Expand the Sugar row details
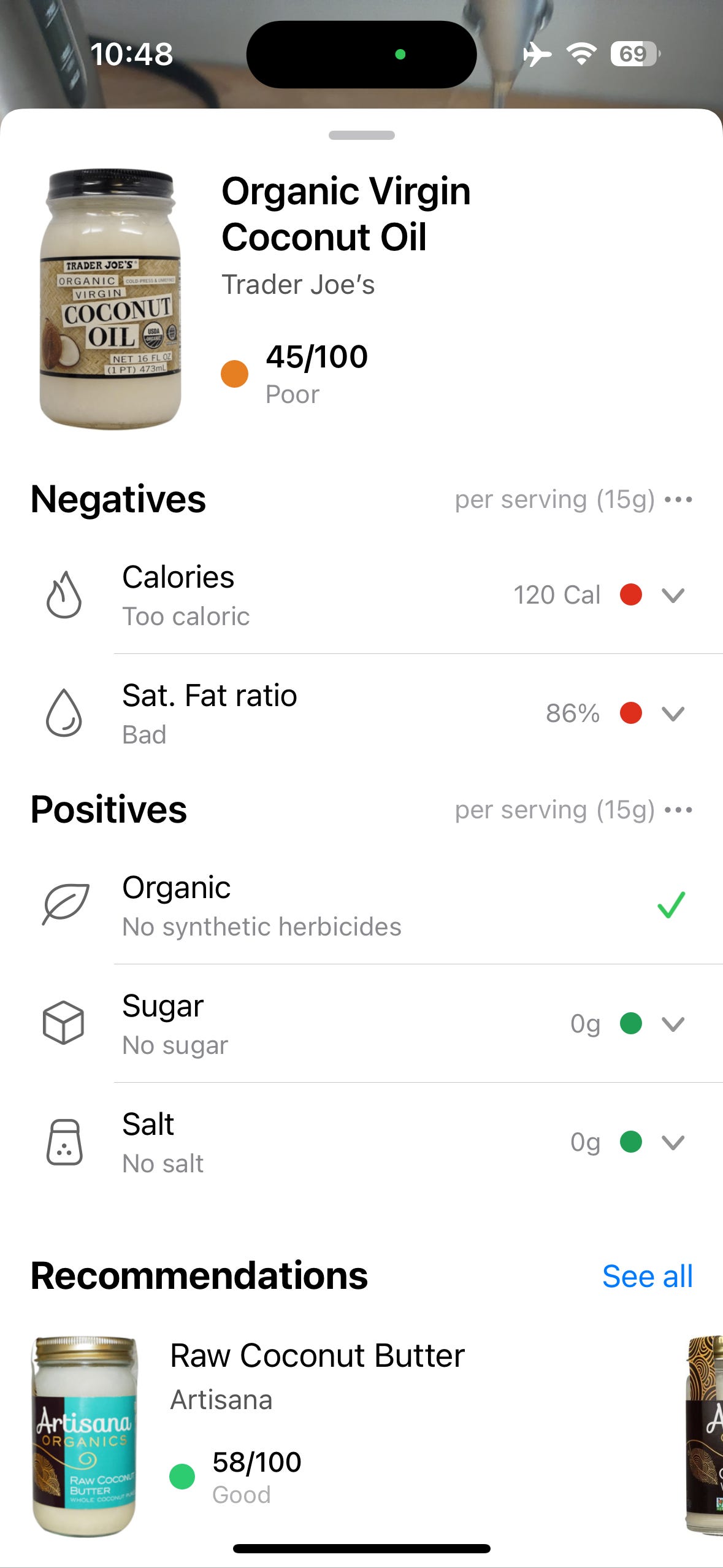Viewport: 723px width, 1568px height. click(362, 1024)
